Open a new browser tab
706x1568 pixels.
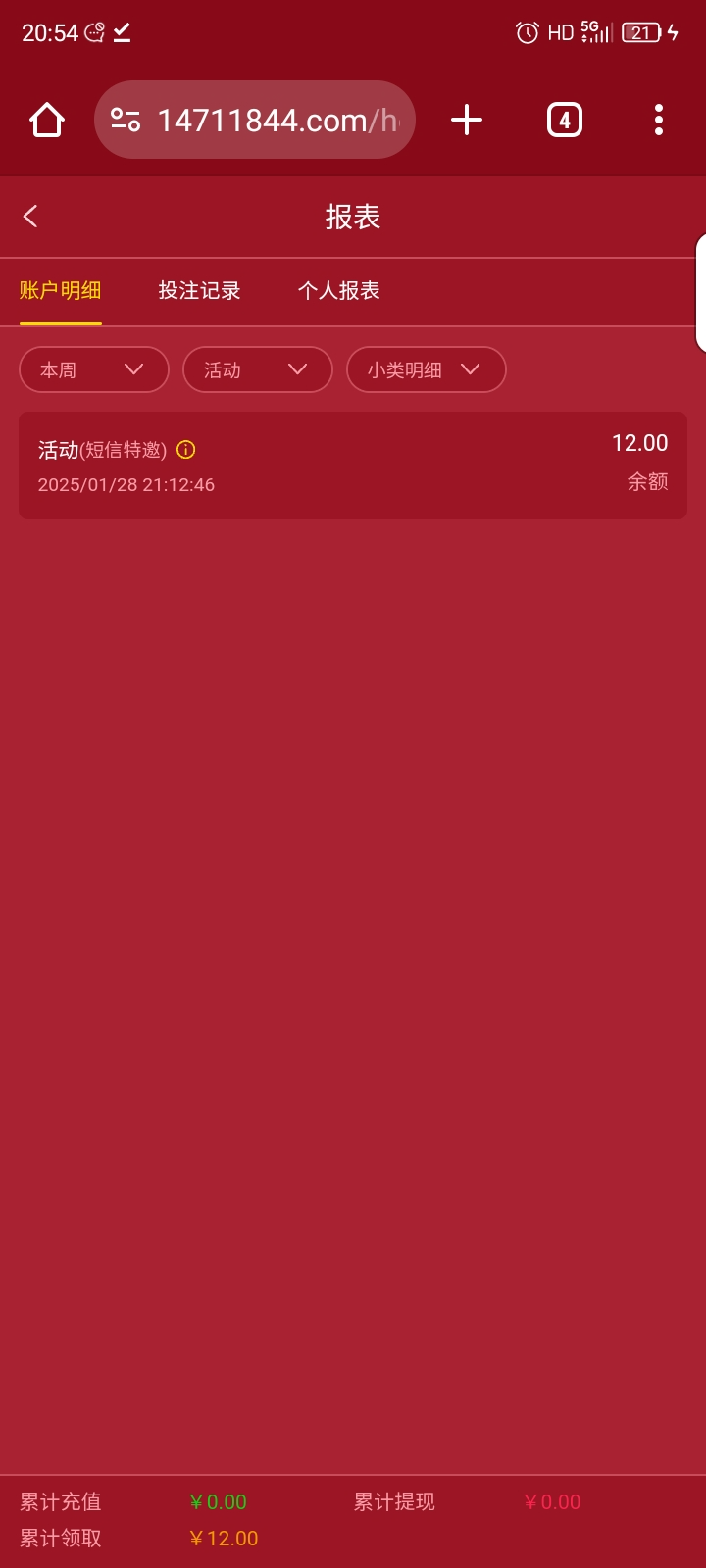pyautogui.click(x=467, y=121)
